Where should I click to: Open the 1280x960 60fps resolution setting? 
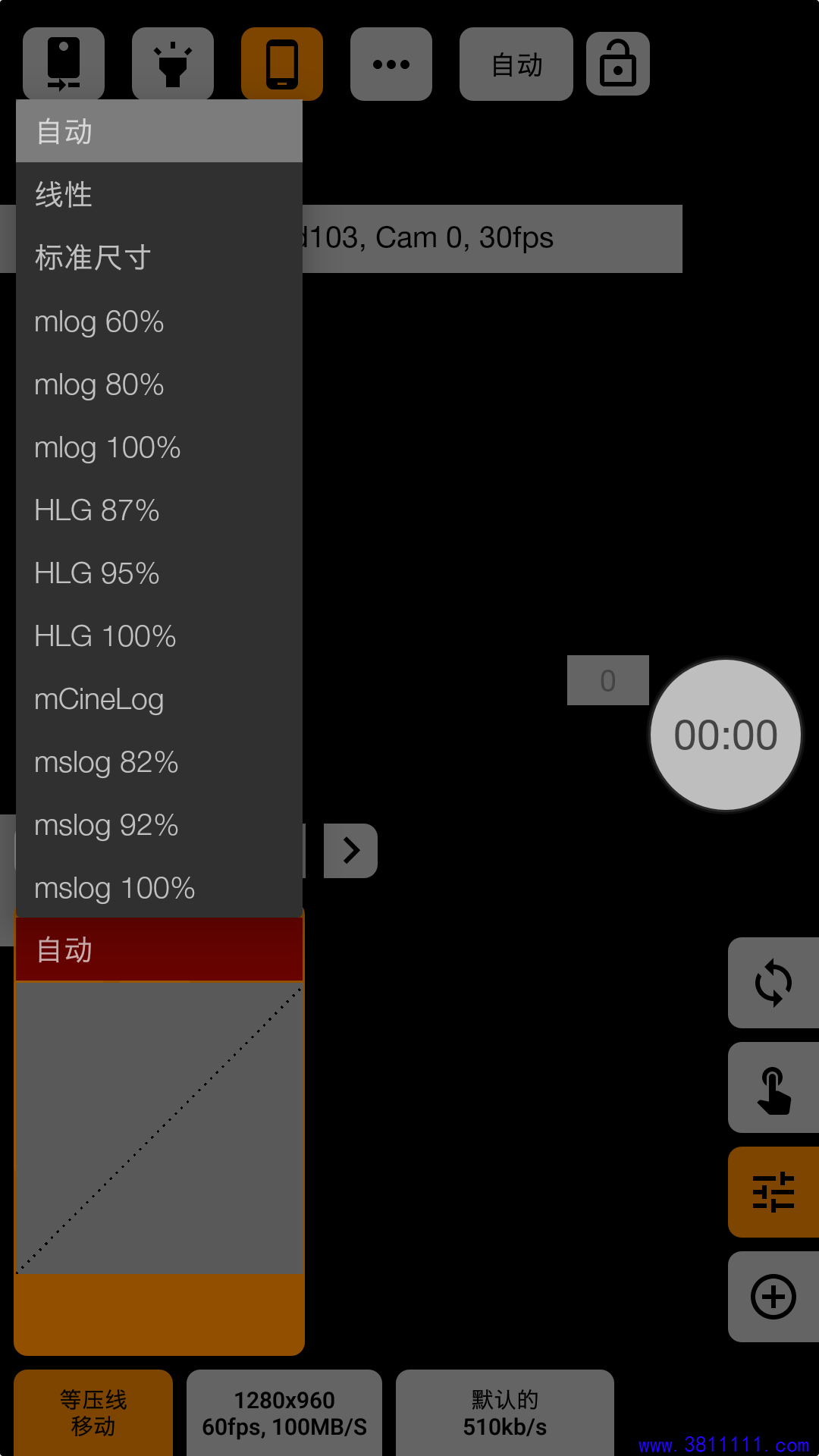pyautogui.click(x=284, y=1413)
